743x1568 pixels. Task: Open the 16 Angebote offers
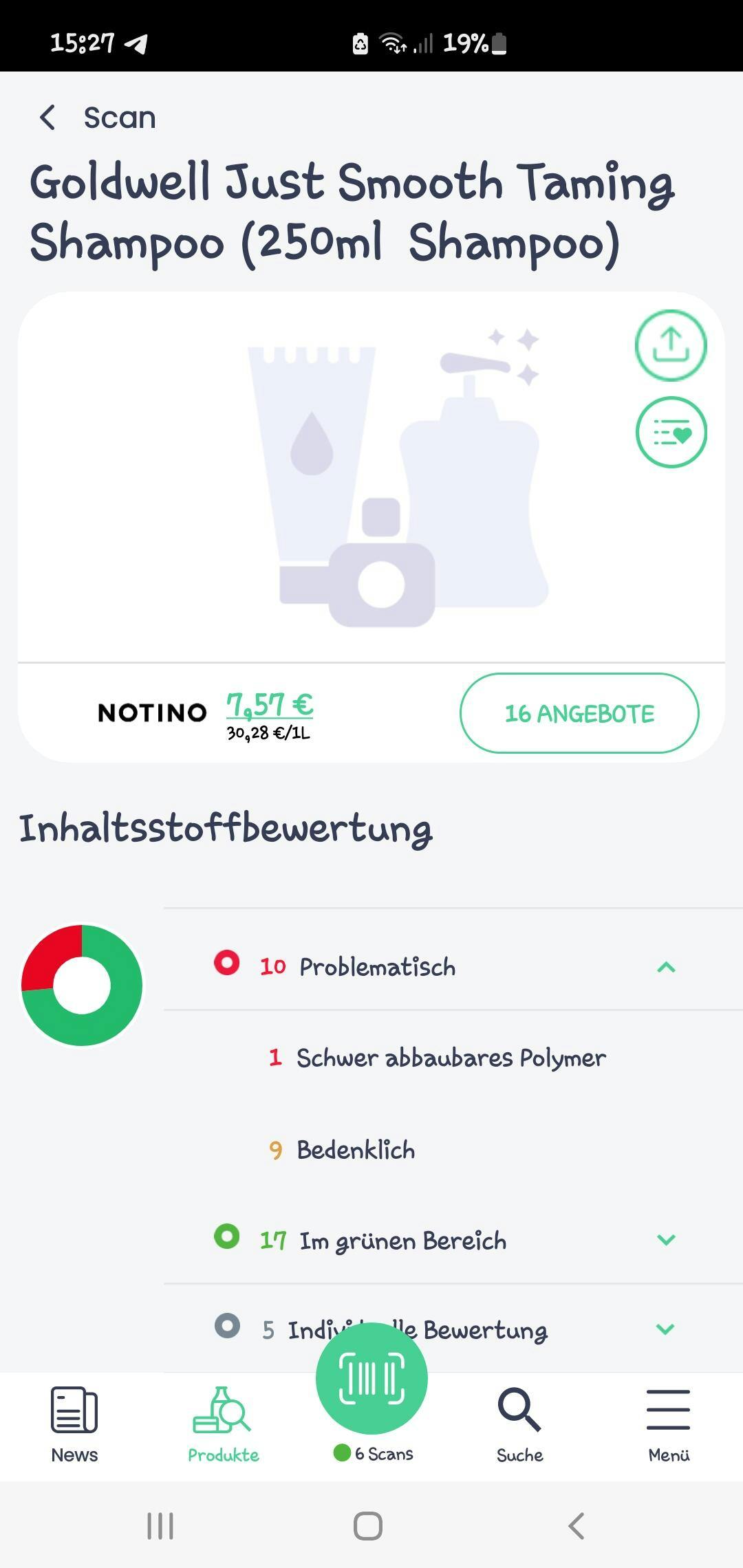579,713
